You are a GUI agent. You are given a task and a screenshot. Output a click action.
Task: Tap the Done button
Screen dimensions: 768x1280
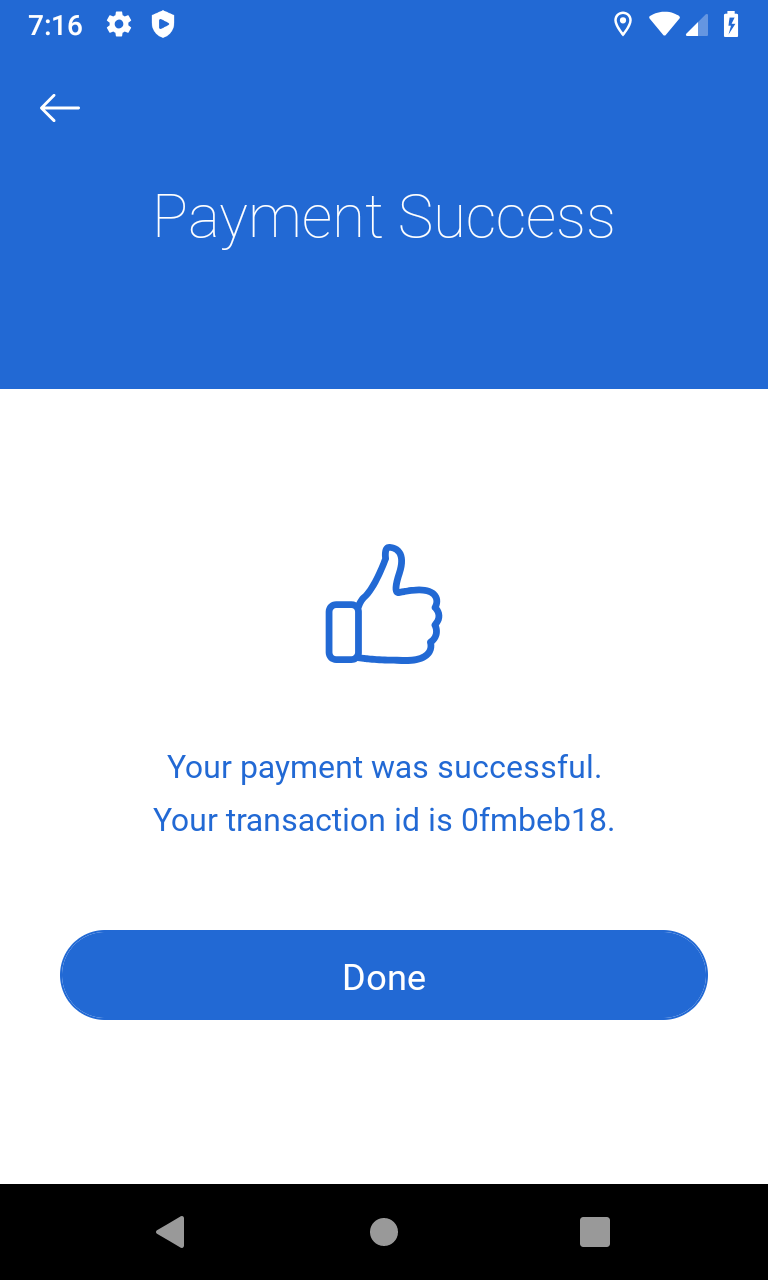click(384, 976)
